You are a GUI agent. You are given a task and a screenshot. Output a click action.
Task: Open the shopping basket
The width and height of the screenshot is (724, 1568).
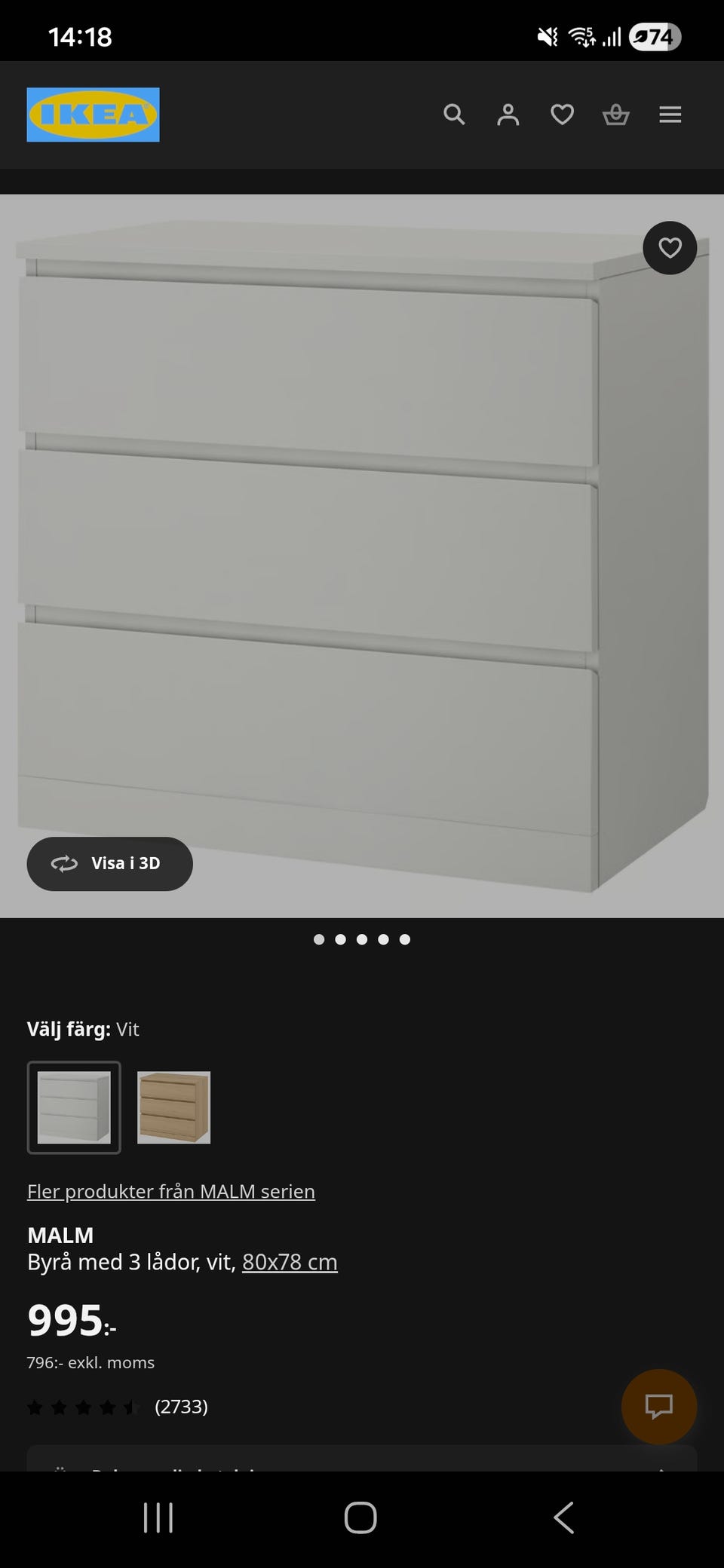coord(615,115)
